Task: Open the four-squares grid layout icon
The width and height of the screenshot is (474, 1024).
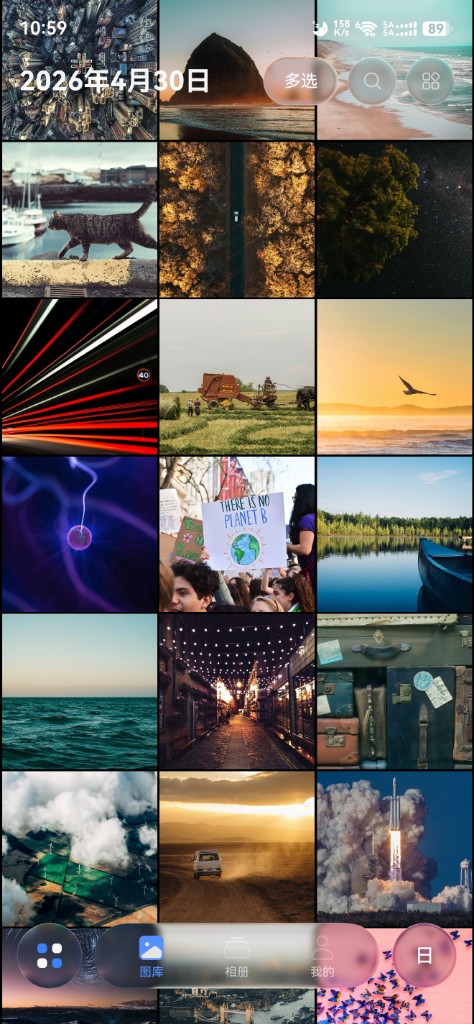Action: click(430, 81)
